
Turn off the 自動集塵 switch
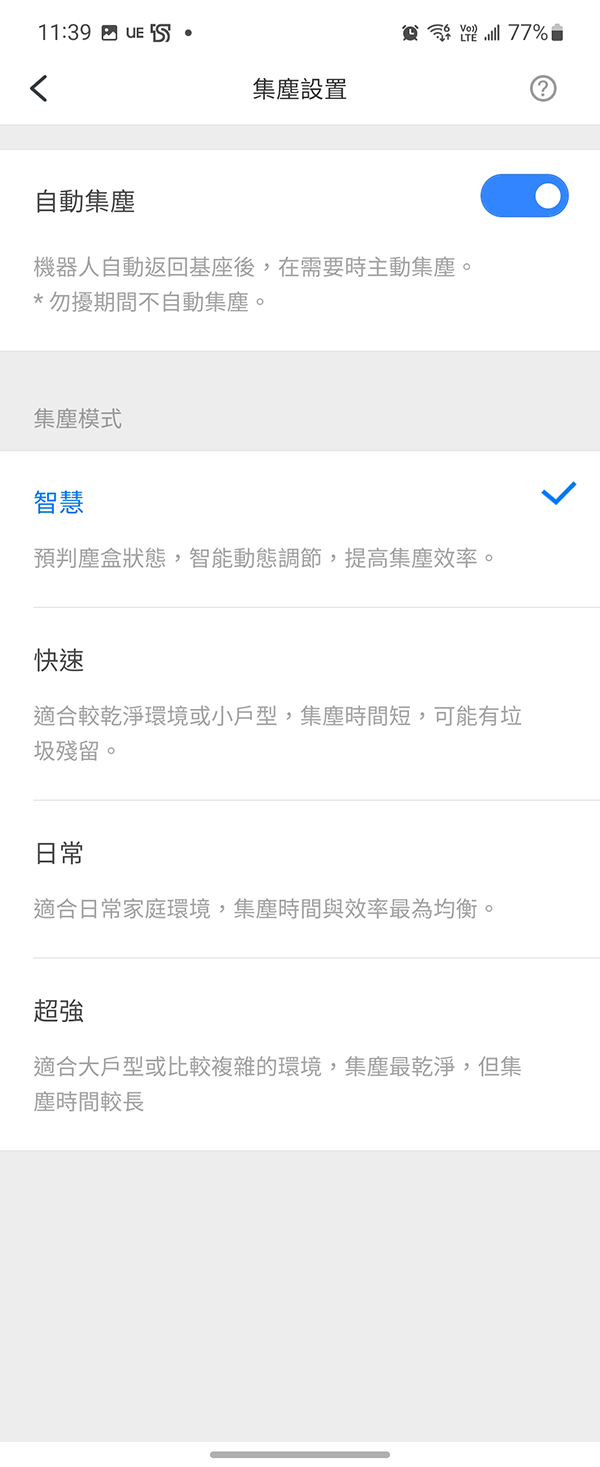(524, 196)
